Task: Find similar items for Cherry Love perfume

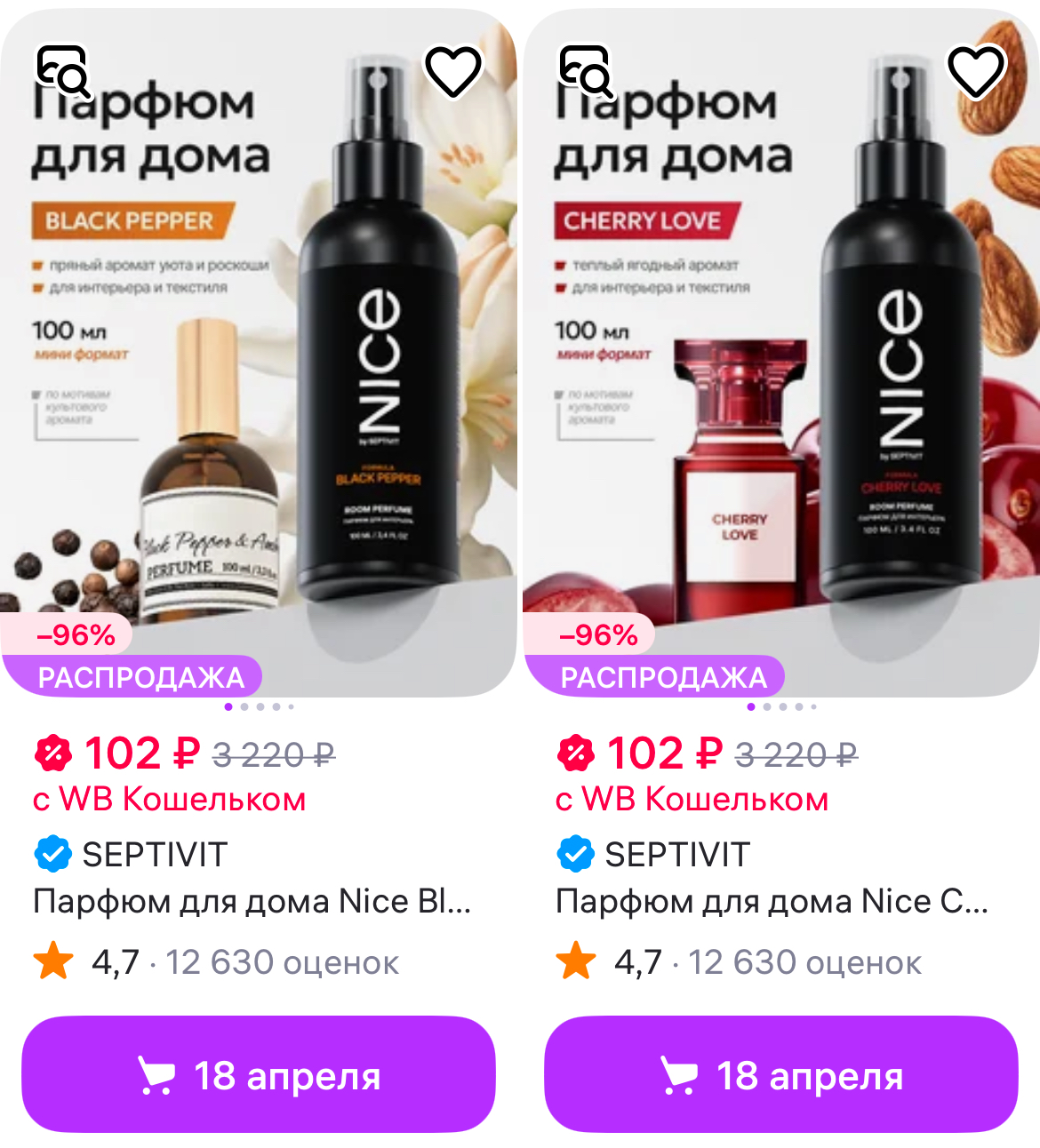Action: click(x=585, y=70)
